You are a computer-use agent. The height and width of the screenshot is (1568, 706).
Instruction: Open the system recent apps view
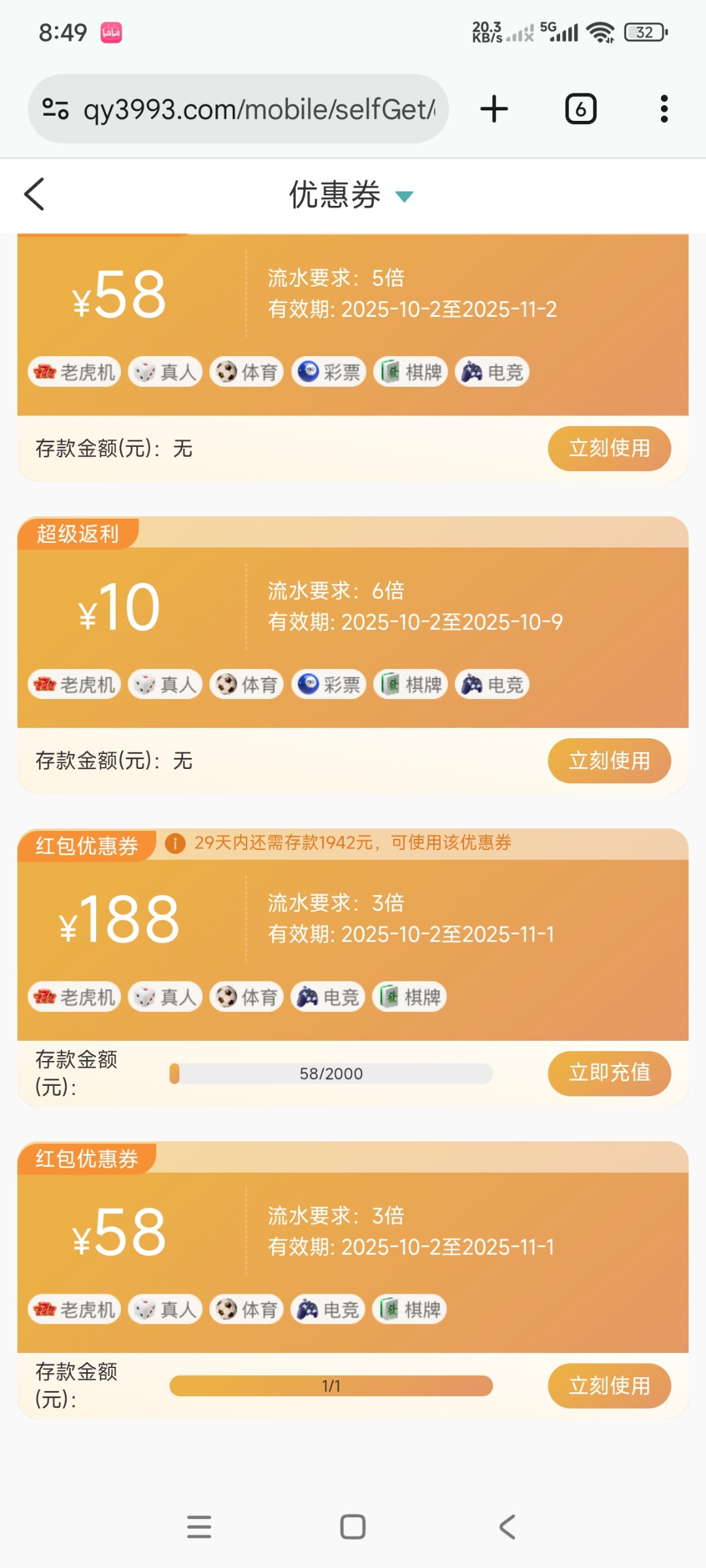click(x=199, y=1527)
